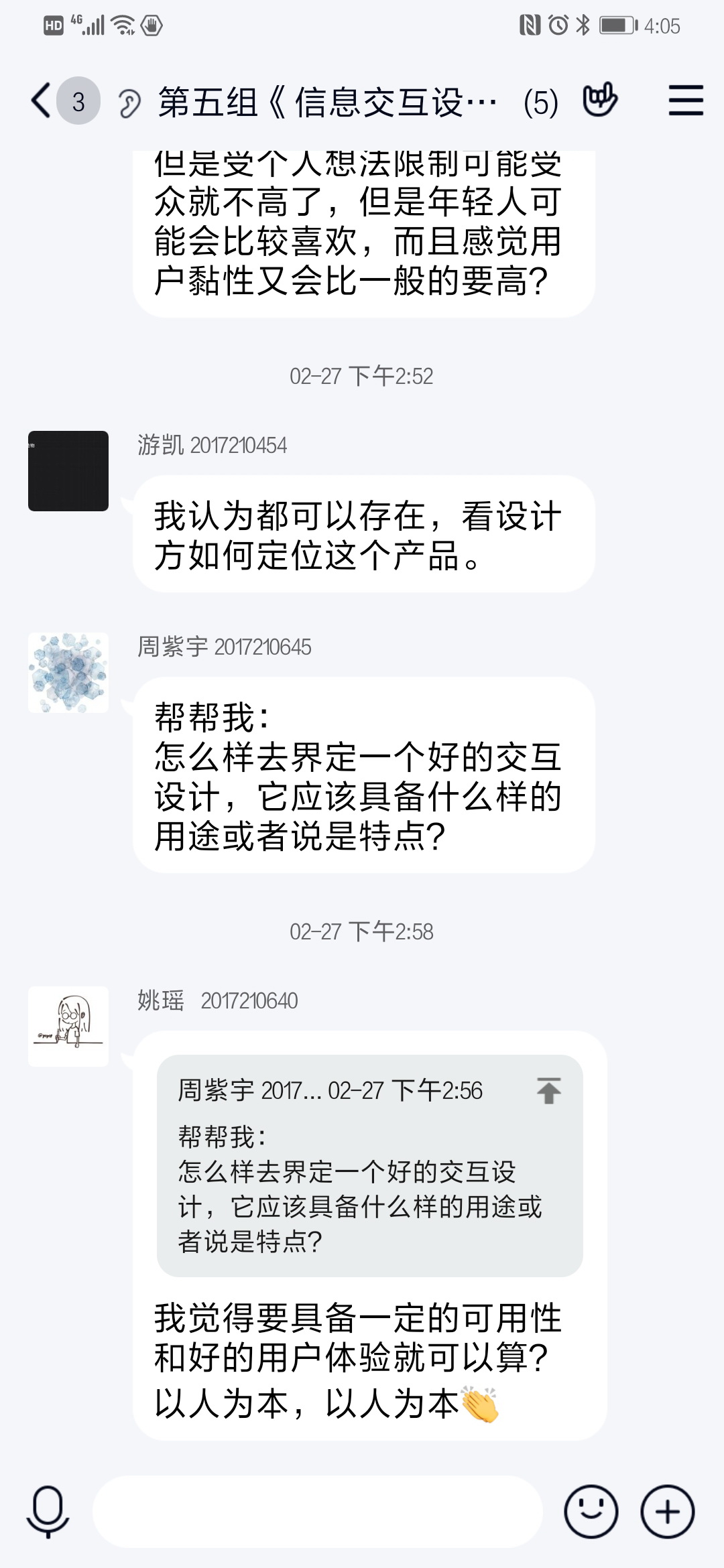Go back to the message list

pos(42,101)
